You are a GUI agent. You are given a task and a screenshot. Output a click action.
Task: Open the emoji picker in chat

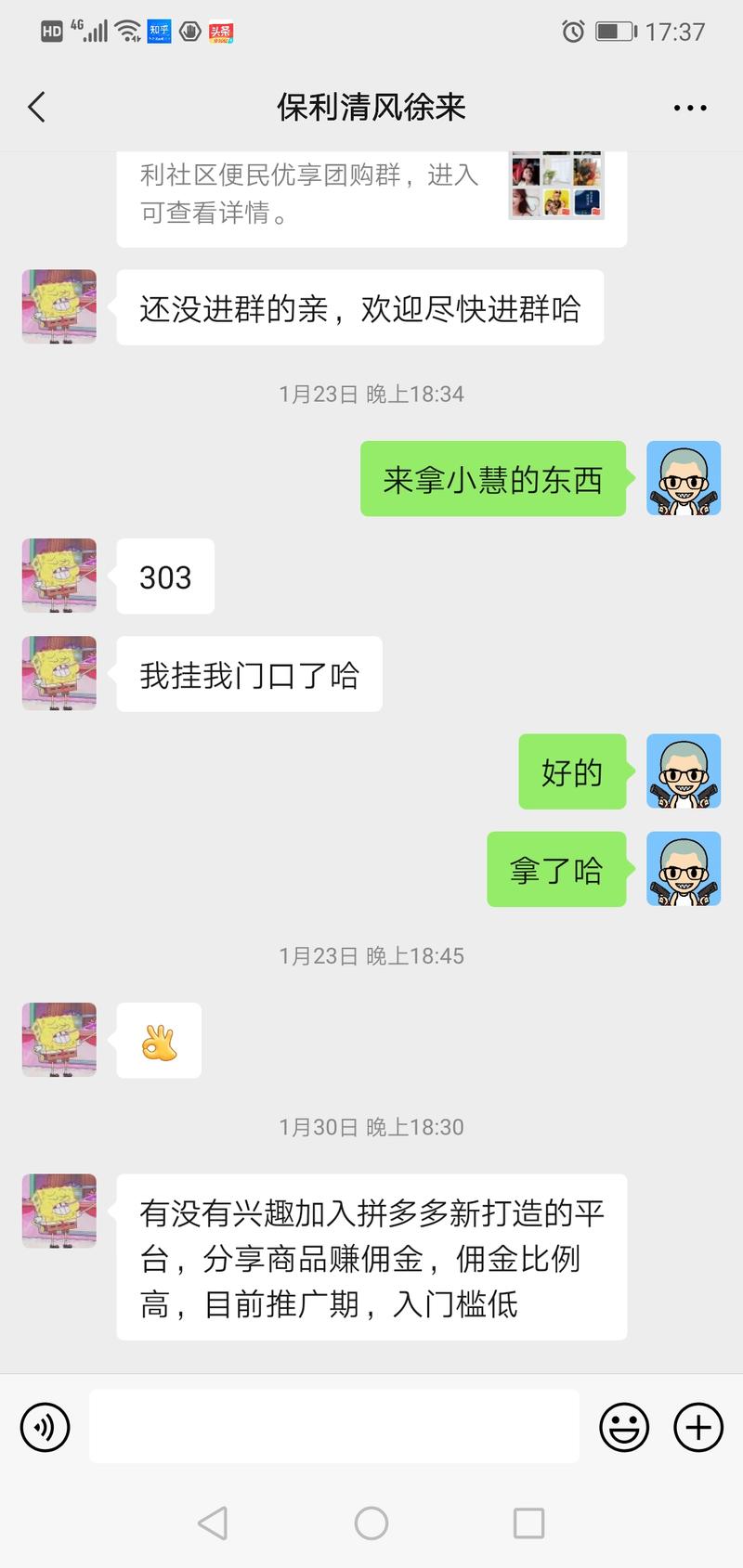pyautogui.click(x=624, y=1427)
